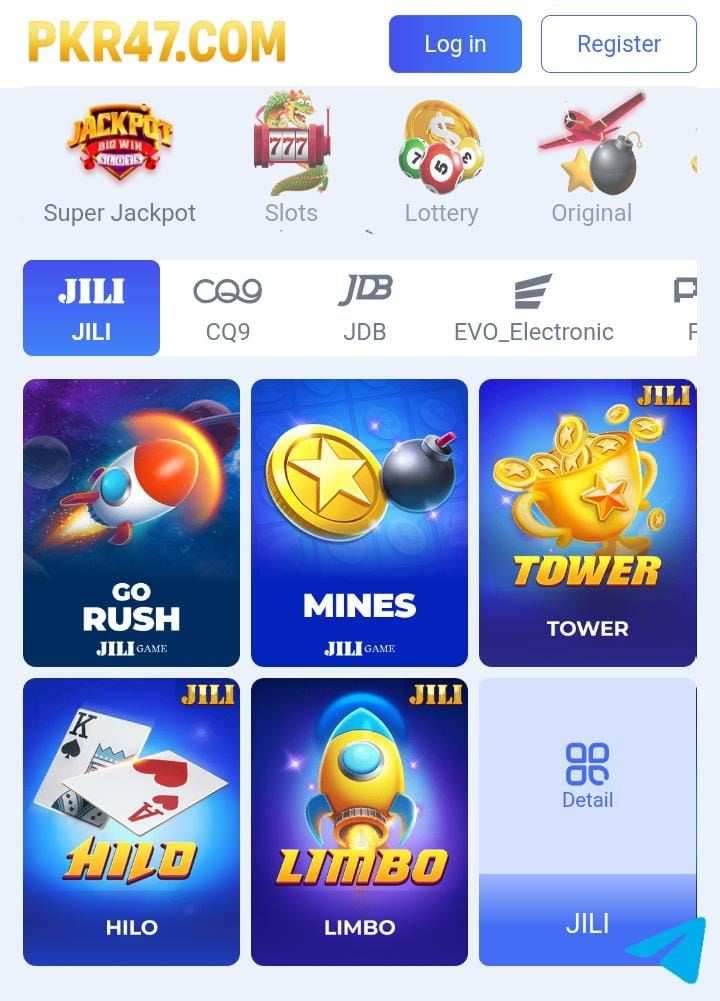This screenshot has height=1001, width=720.
Task: Choose the Original games category
Action: [x=592, y=160]
